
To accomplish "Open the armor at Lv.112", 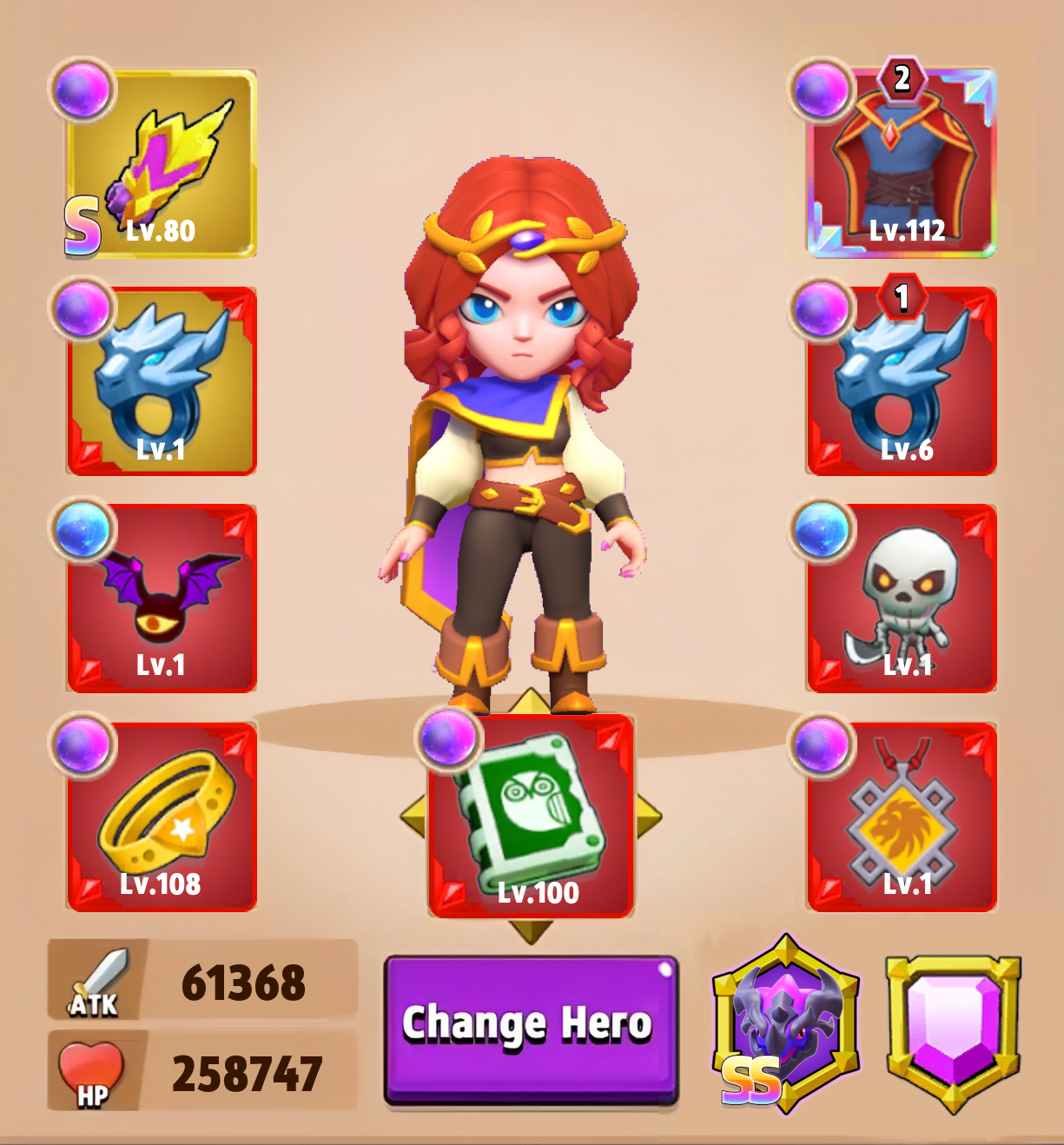I will click(x=902, y=164).
